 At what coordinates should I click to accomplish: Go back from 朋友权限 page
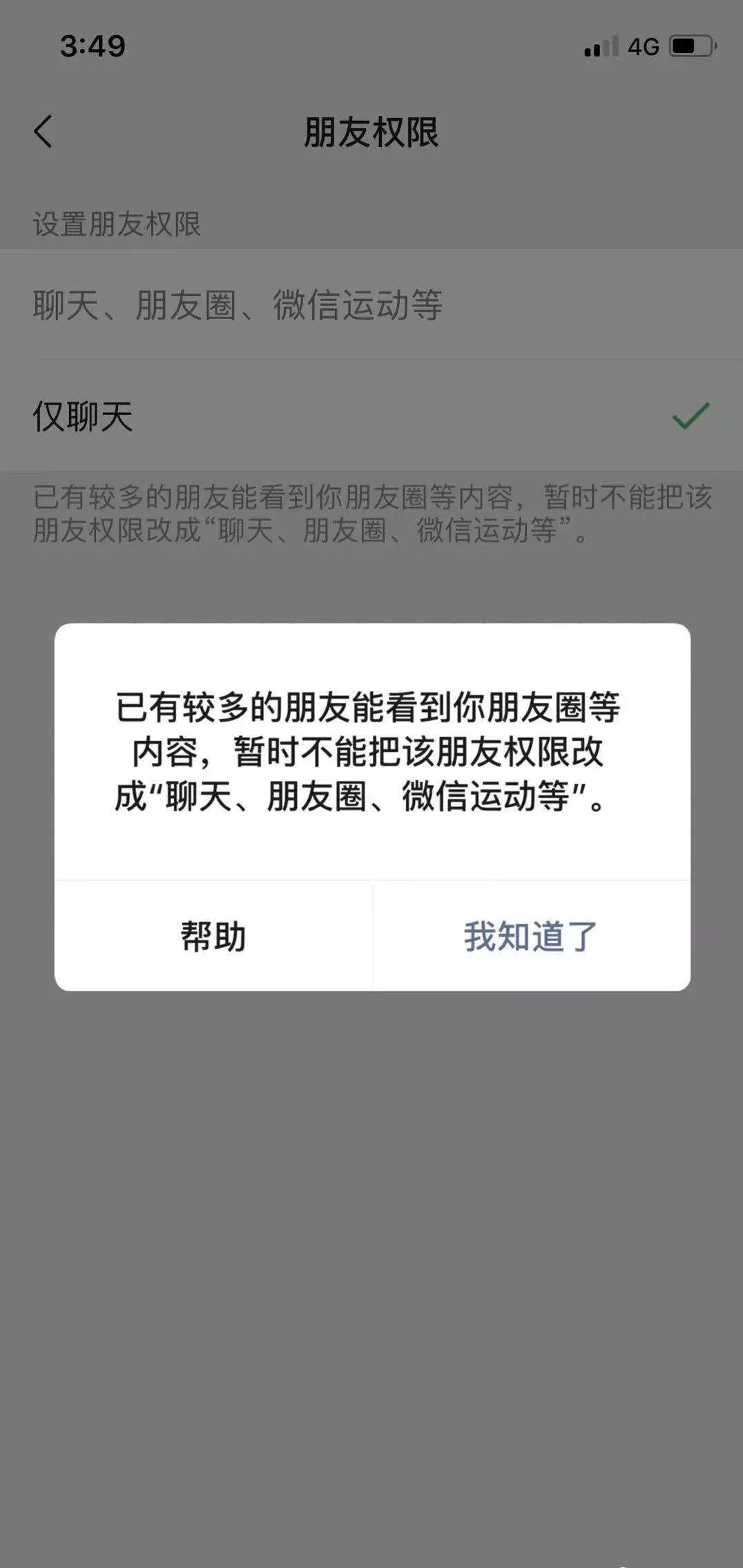tap(43, 131)
